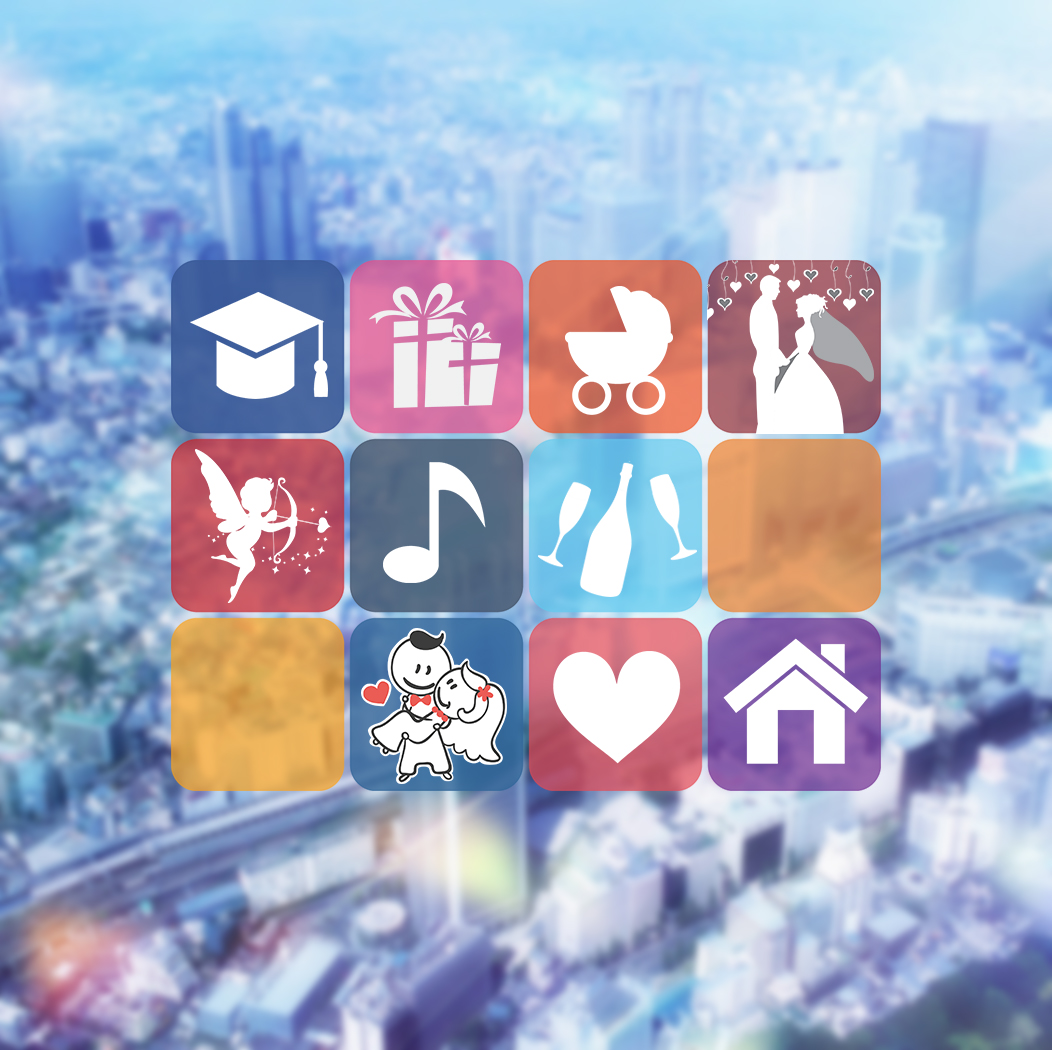Open the house icon tile
Screen dimensions: 1052x1050
(x=794, y=704)
